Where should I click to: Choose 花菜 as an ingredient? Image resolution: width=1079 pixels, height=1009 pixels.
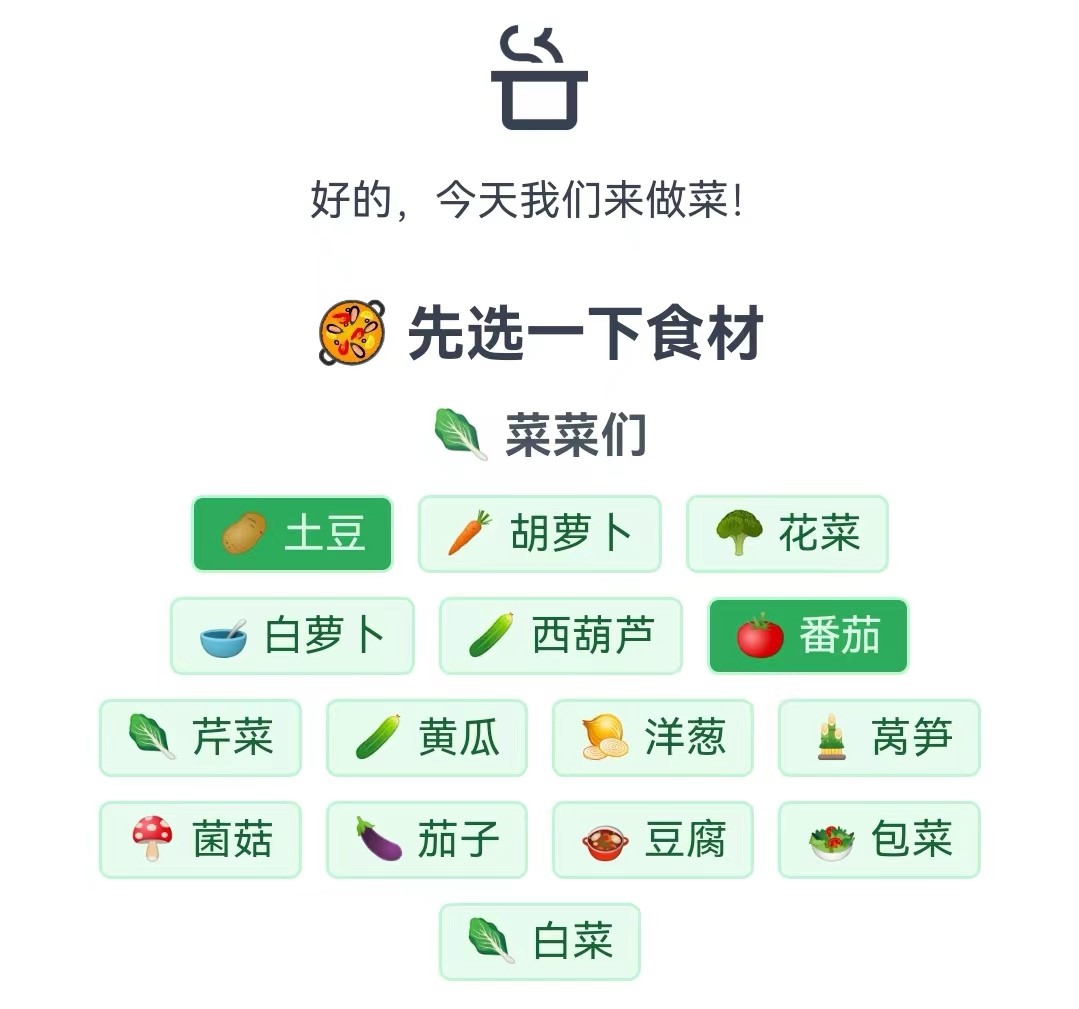(x=787, y=534)
